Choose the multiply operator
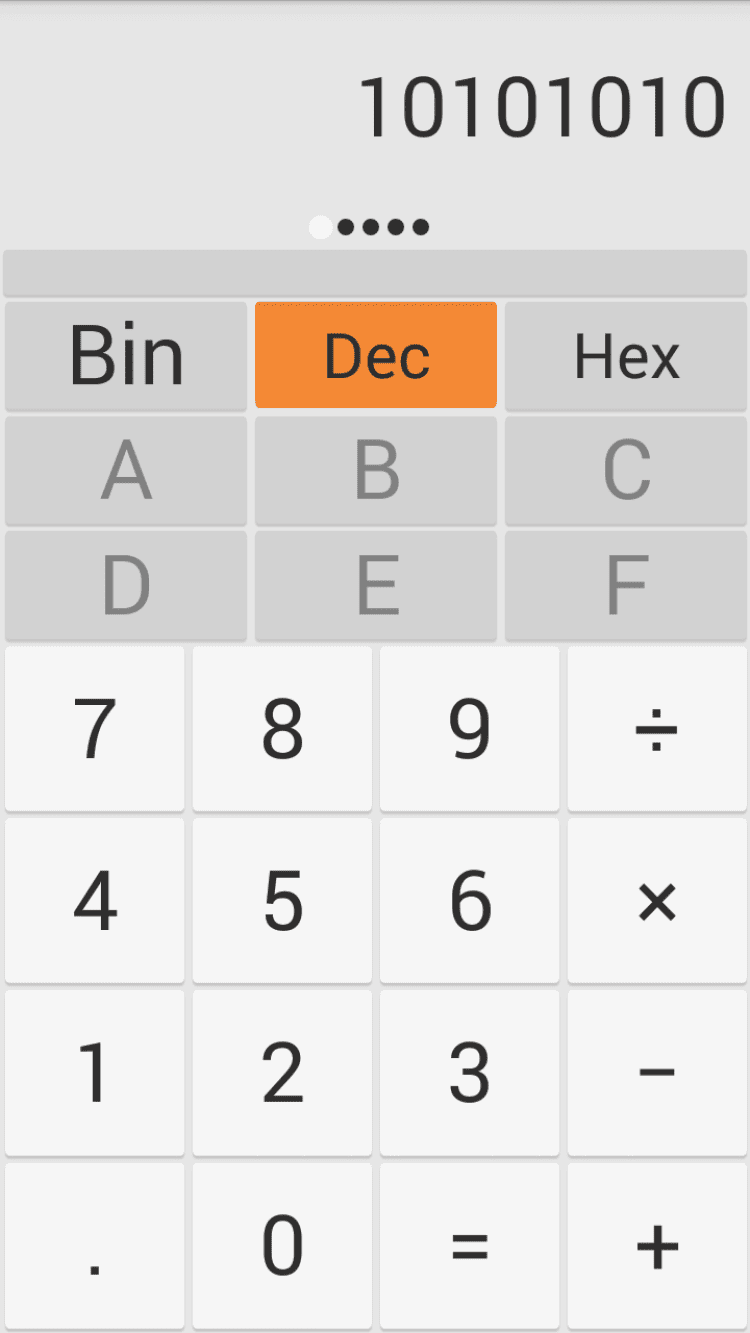Viewport: 750px width, 1333px height. (x=657, y=900)
